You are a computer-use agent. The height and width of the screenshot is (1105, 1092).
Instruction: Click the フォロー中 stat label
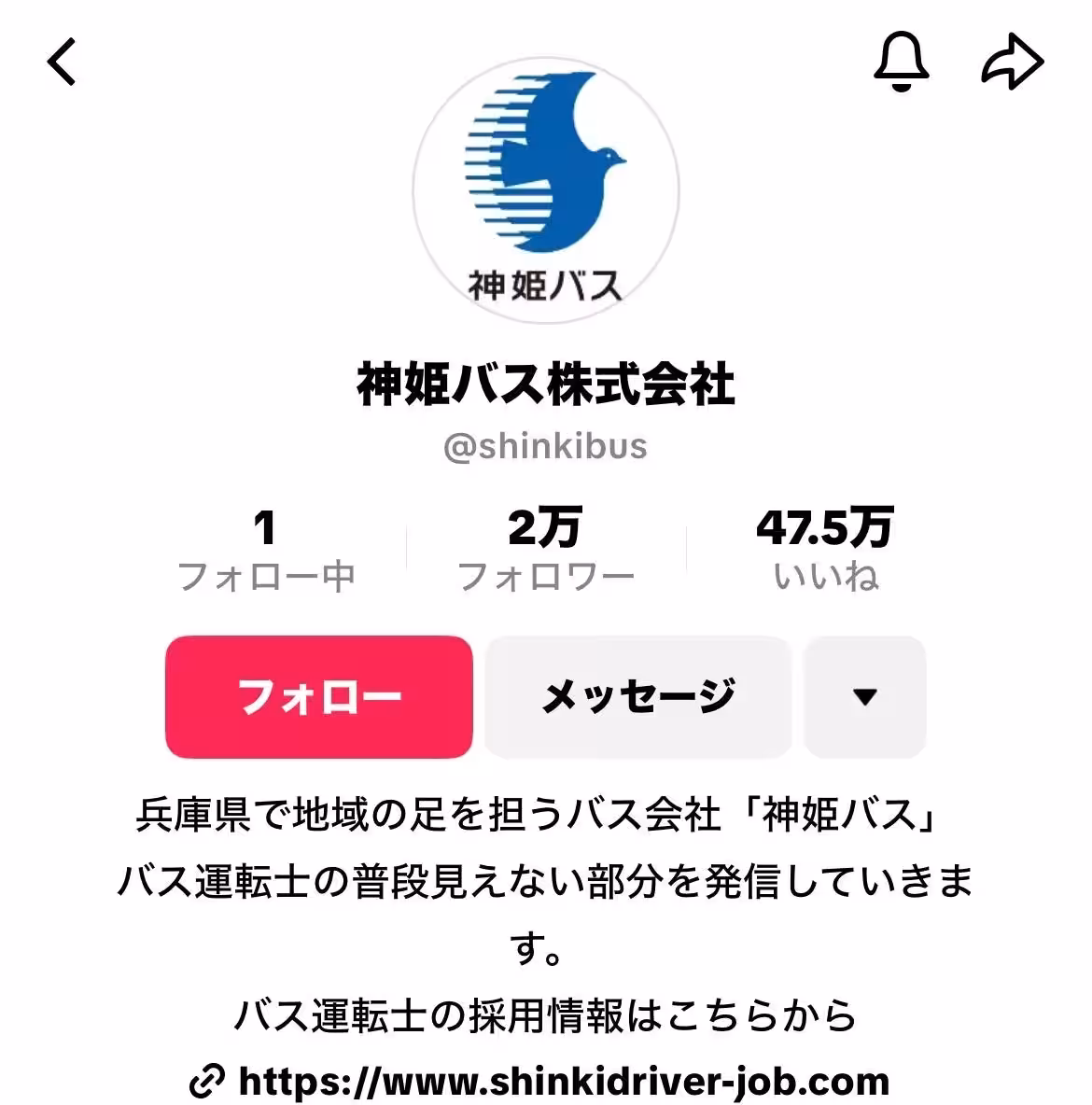pos(268,577)
